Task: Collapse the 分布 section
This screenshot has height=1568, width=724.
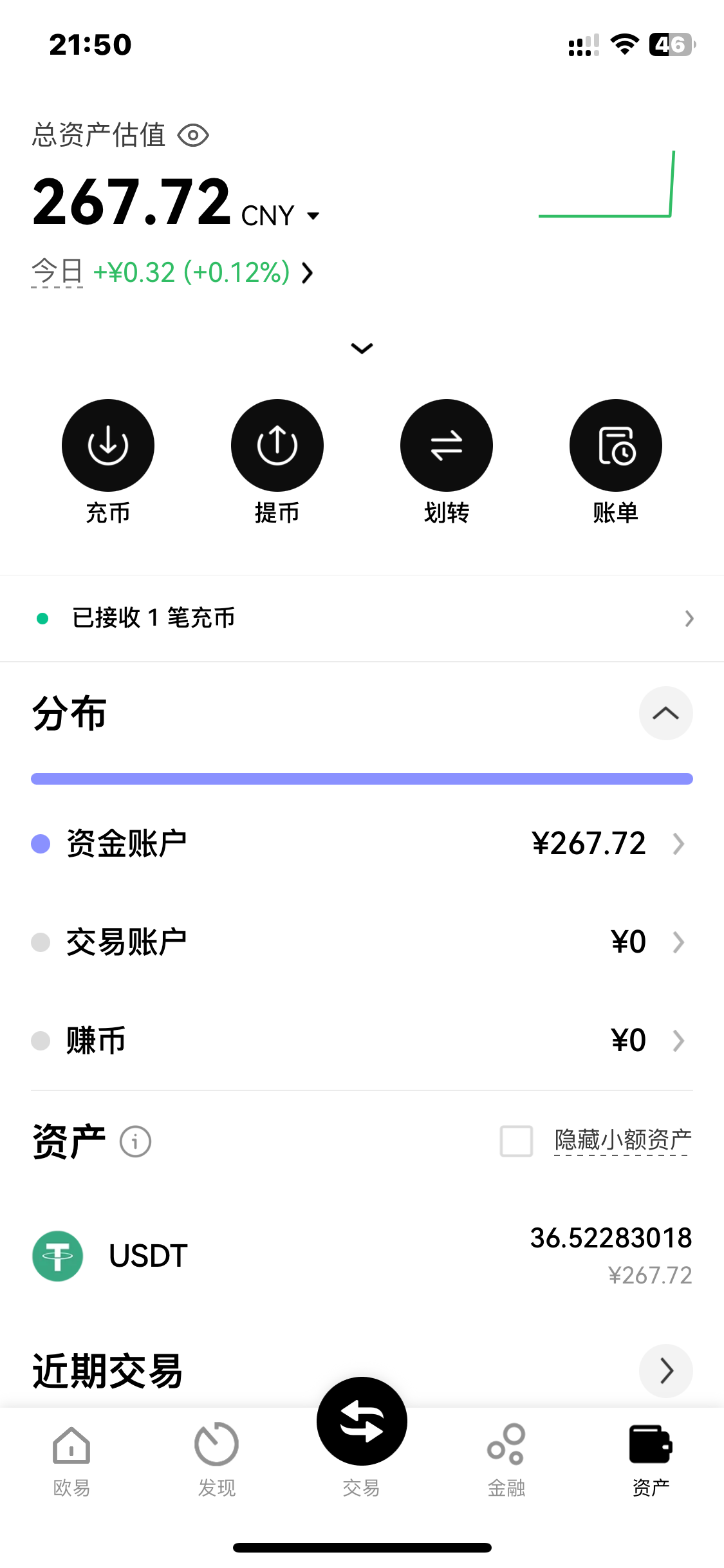Action: click(x=665, y=713)
